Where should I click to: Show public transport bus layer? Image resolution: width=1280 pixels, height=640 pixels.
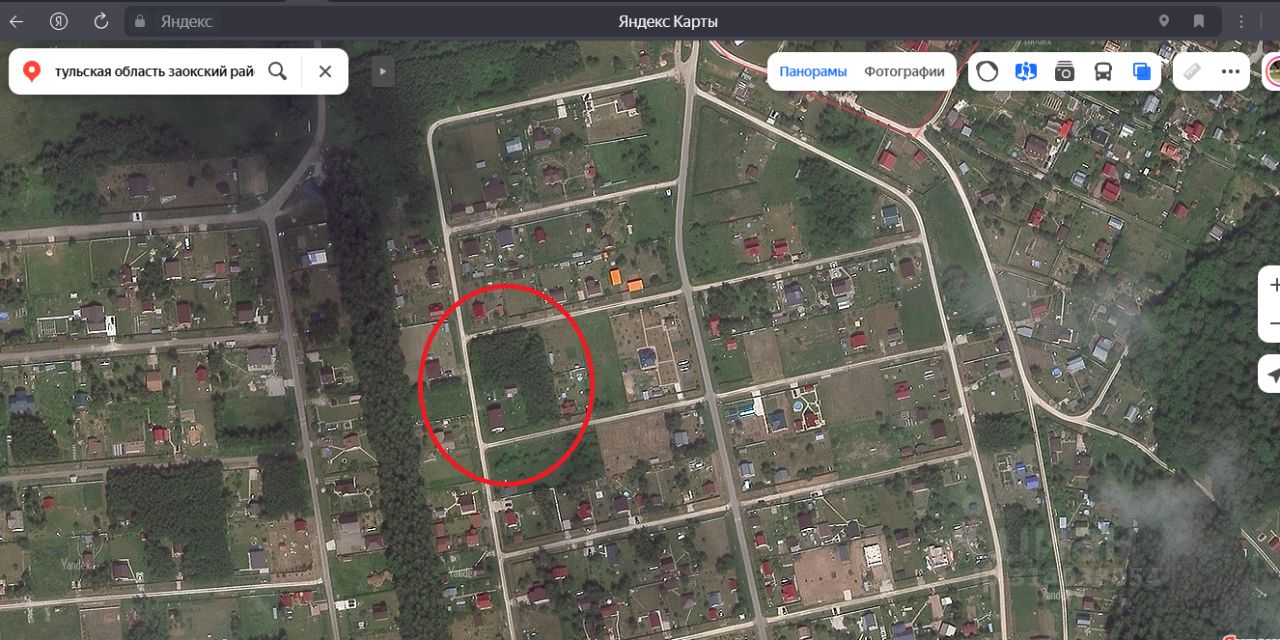(1103, 71)
